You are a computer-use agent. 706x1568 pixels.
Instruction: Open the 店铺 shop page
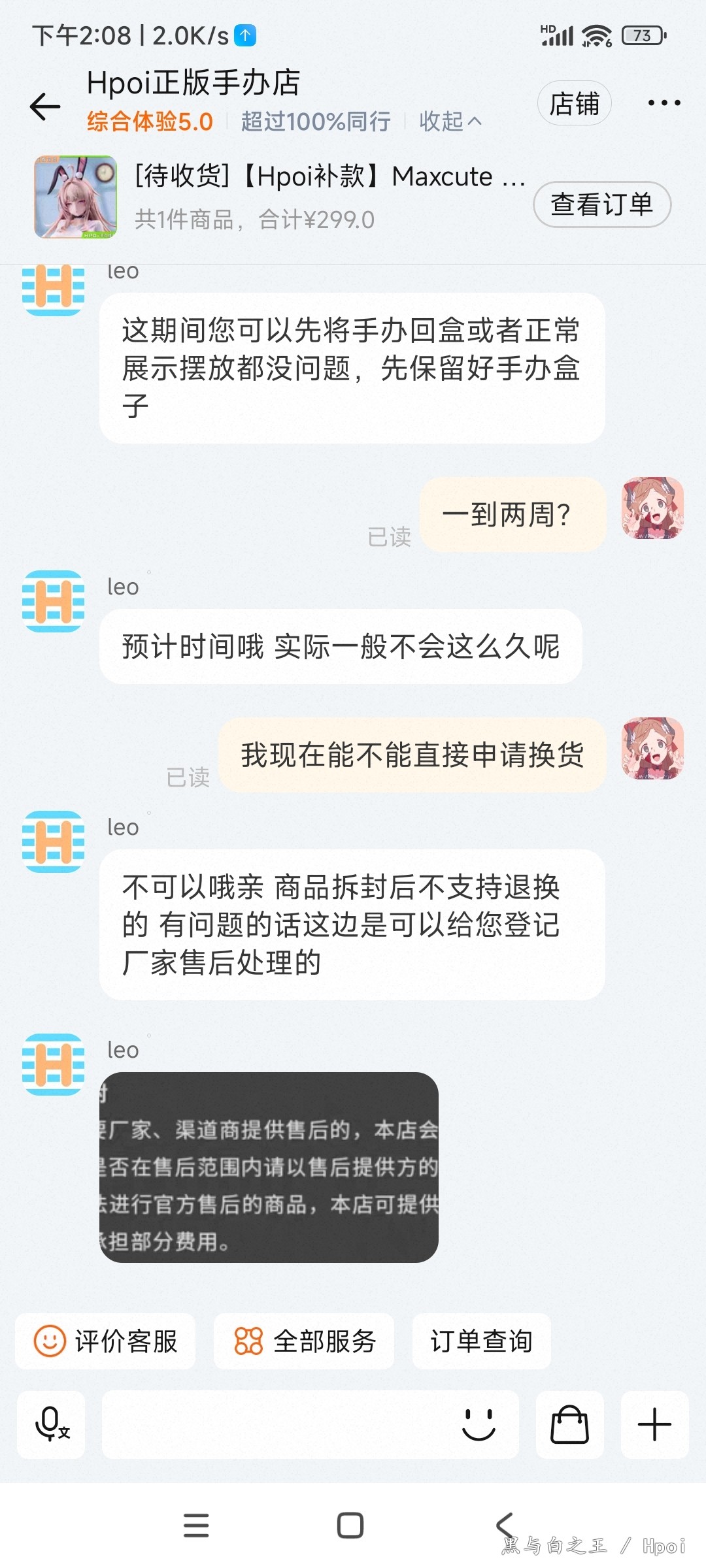(574, 103)
